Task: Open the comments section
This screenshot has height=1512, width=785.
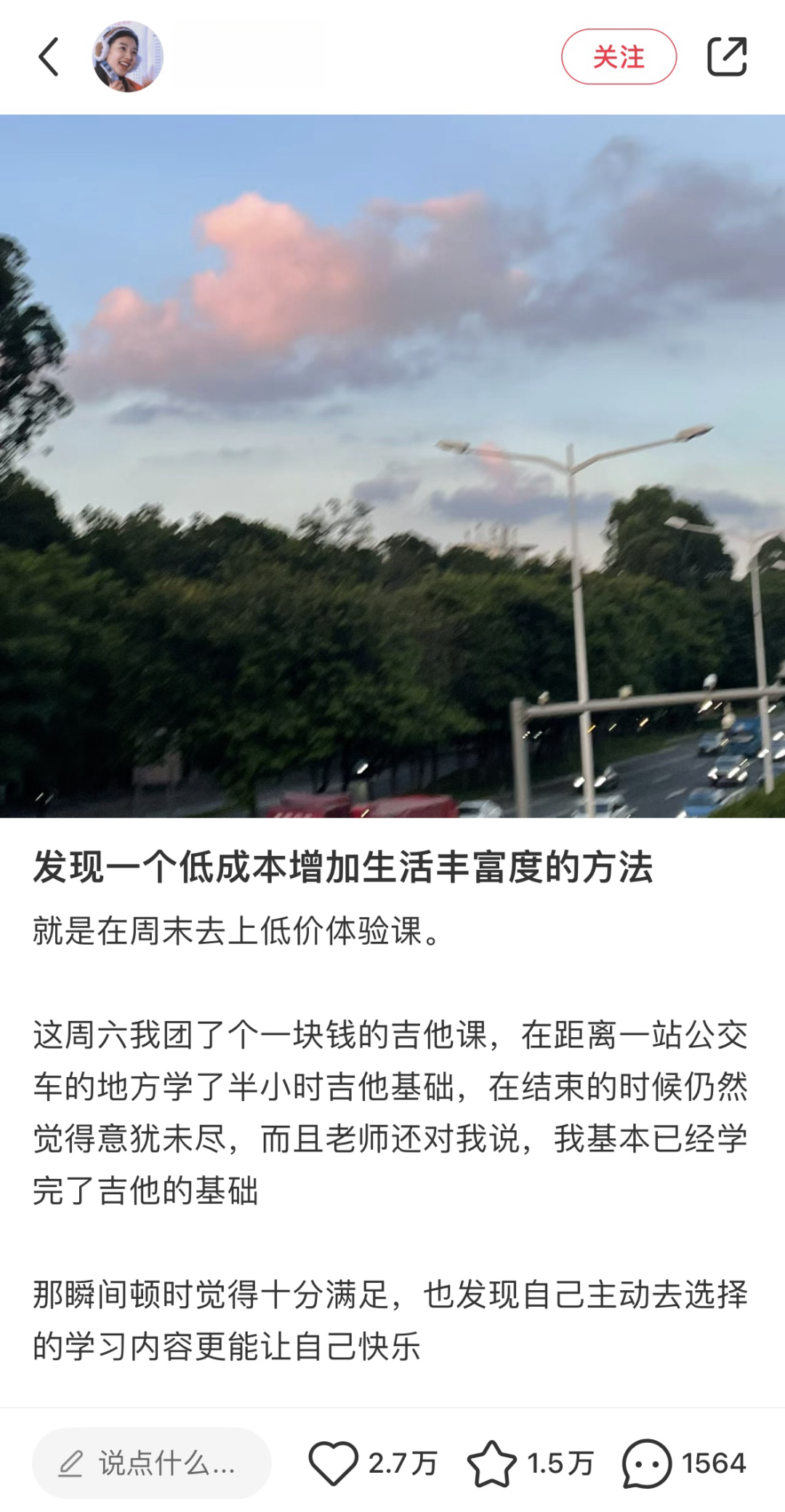Action: [x=647, y=1463]
